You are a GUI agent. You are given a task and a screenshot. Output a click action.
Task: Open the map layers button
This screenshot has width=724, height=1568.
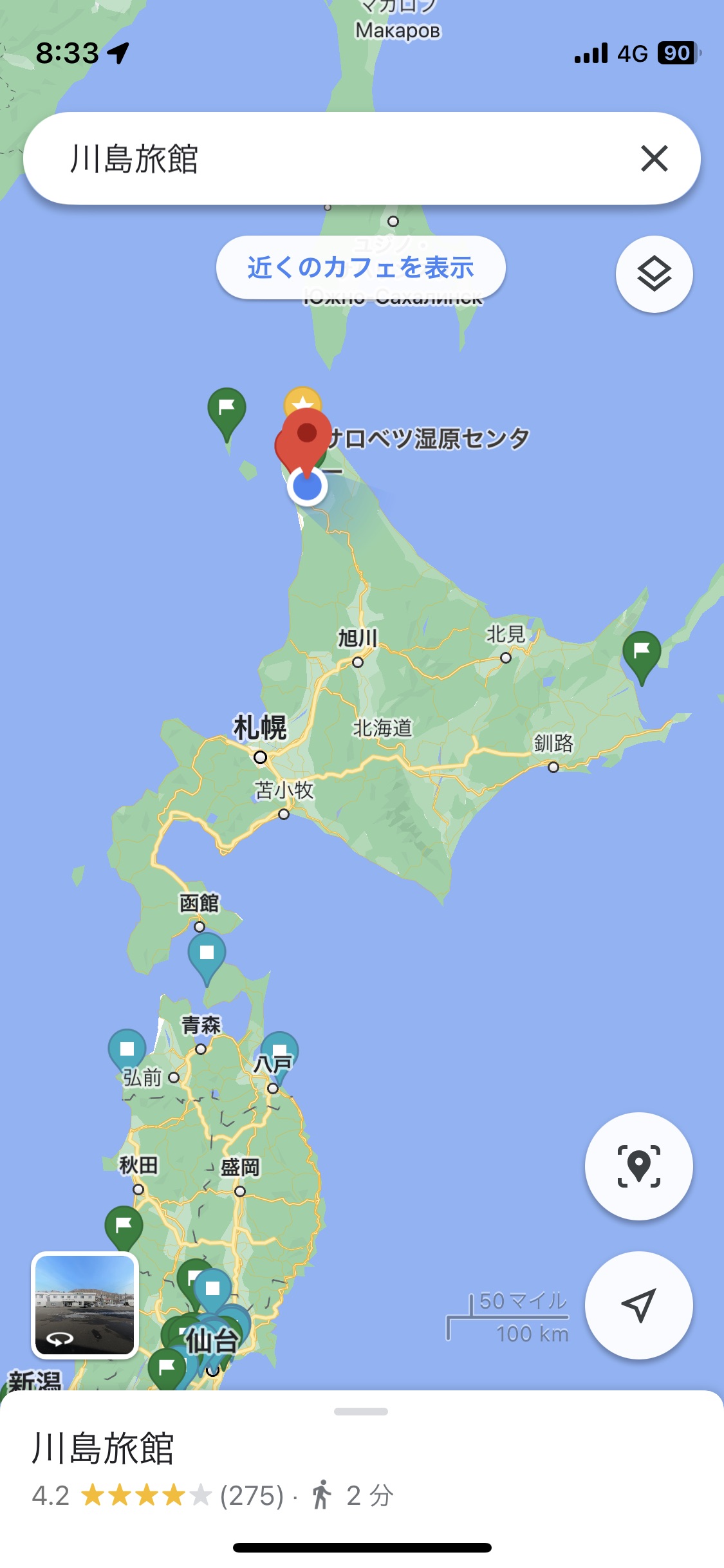pos(654,274)
